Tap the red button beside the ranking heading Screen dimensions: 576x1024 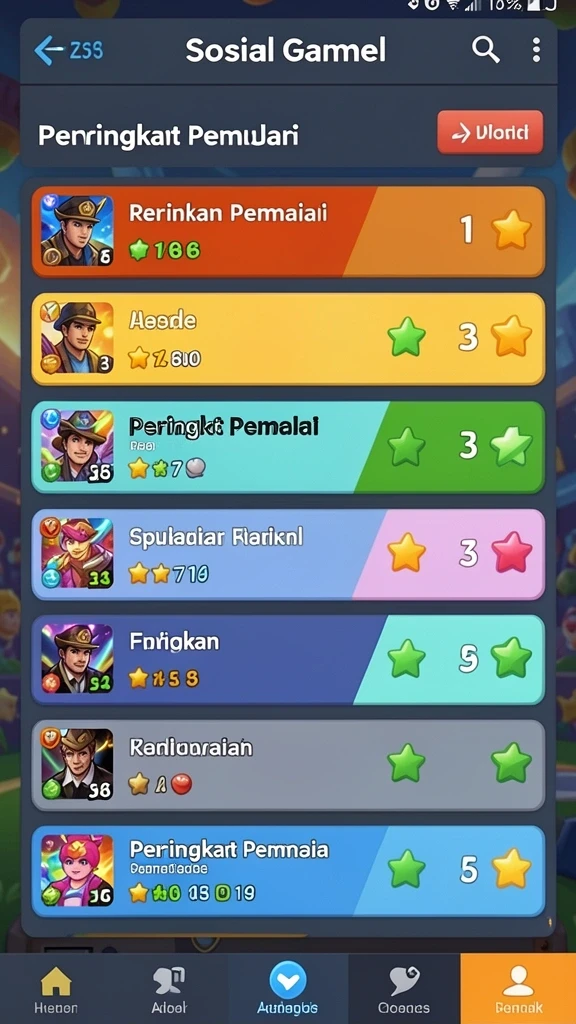coord(490,133)
